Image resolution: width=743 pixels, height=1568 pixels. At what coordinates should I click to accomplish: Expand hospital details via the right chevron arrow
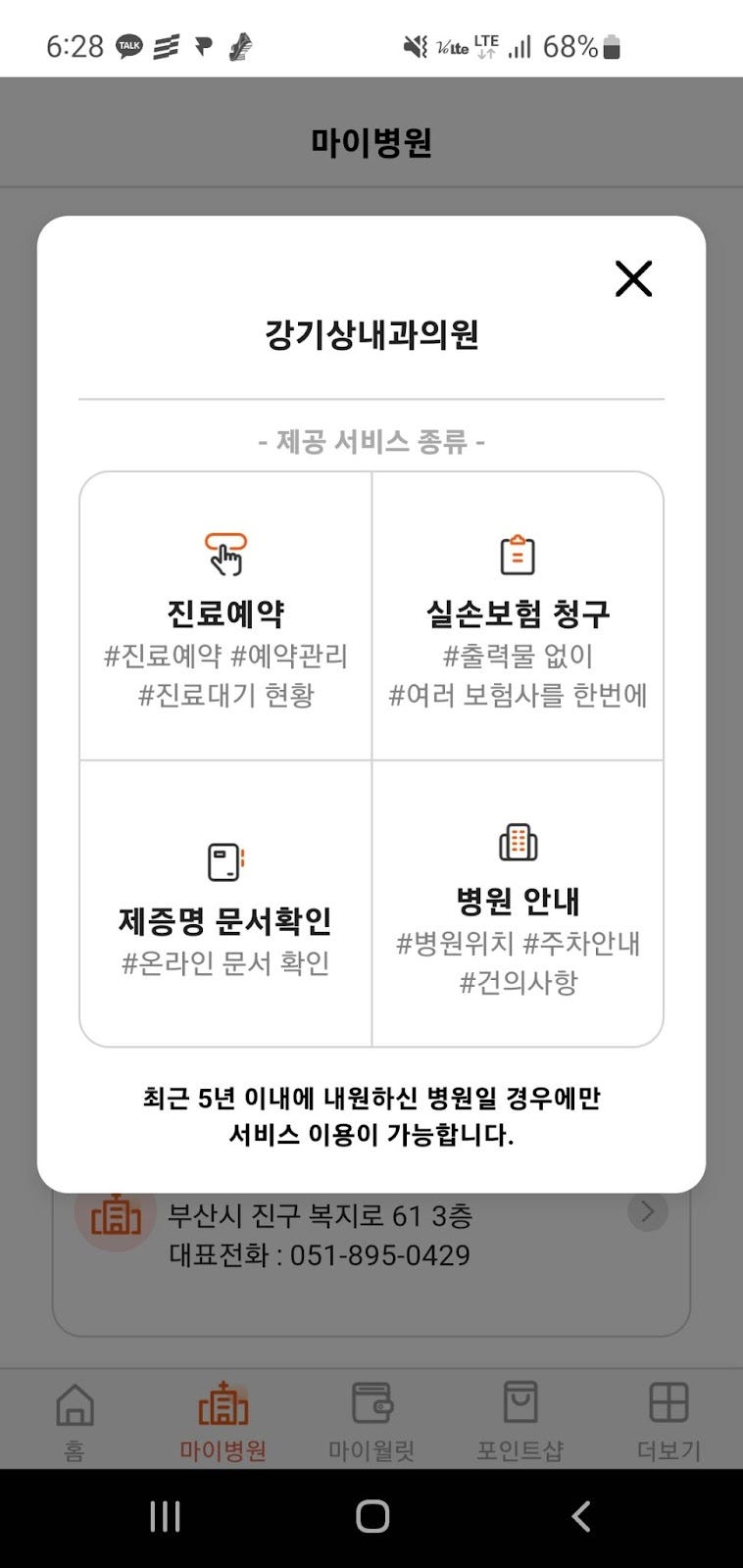[x=647, y=1212]
